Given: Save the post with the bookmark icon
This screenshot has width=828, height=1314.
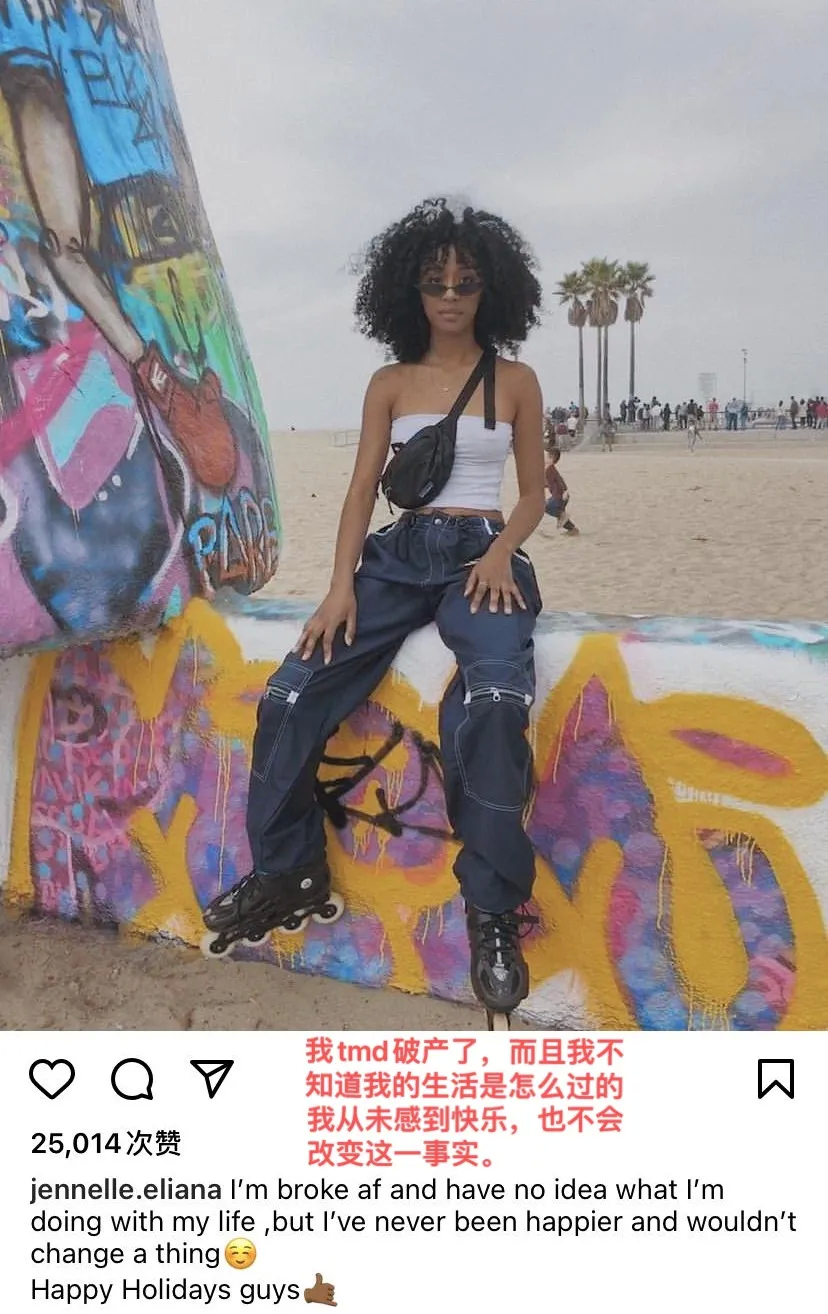Looking at the screenshot, I should (x=775, y=1080).
